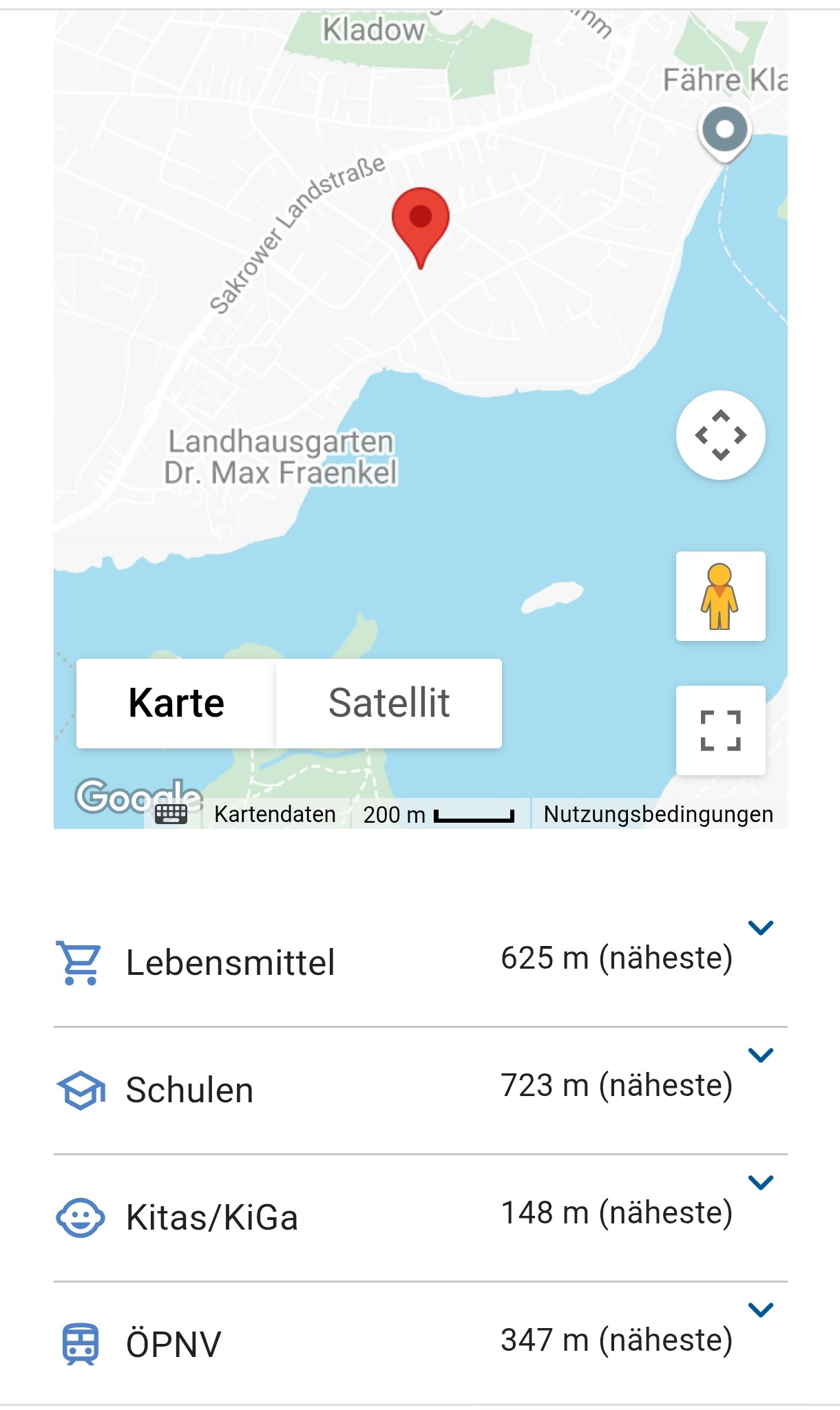Open the map in fullscreen
The image size is (840, 1410).
[720, 730]
